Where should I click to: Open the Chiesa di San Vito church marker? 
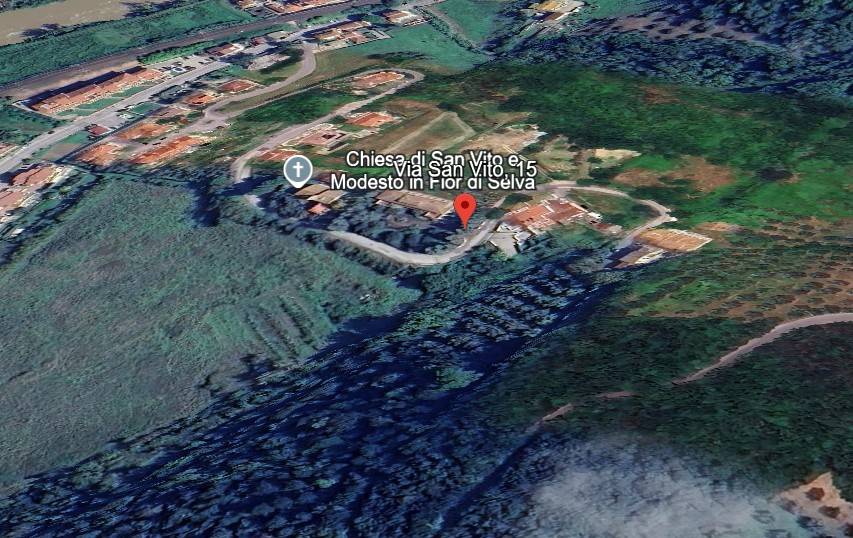[297, 170]
